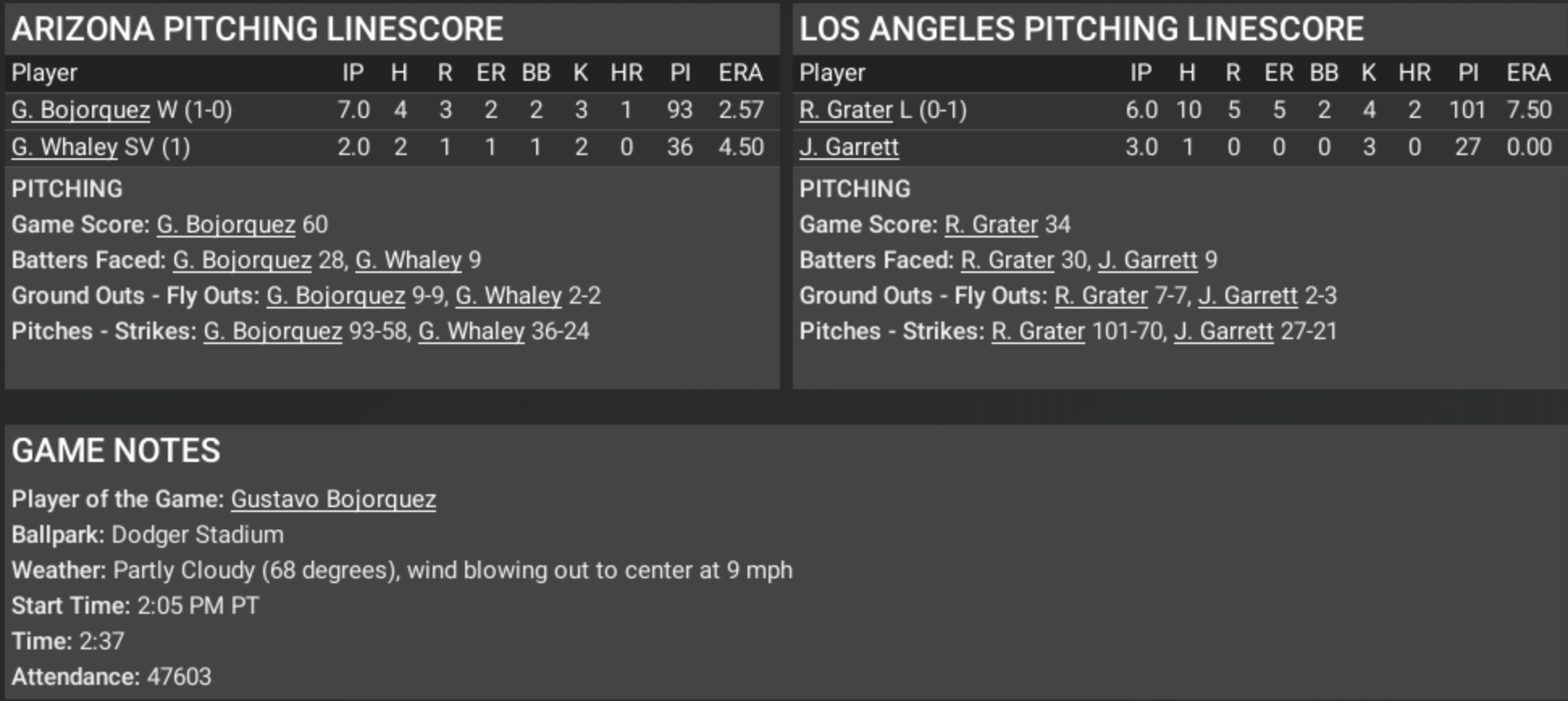1568x701 pixels.
Task: Open J. Garrett in Ground Outs - Fly Outs line
Action: [1247, 296]
